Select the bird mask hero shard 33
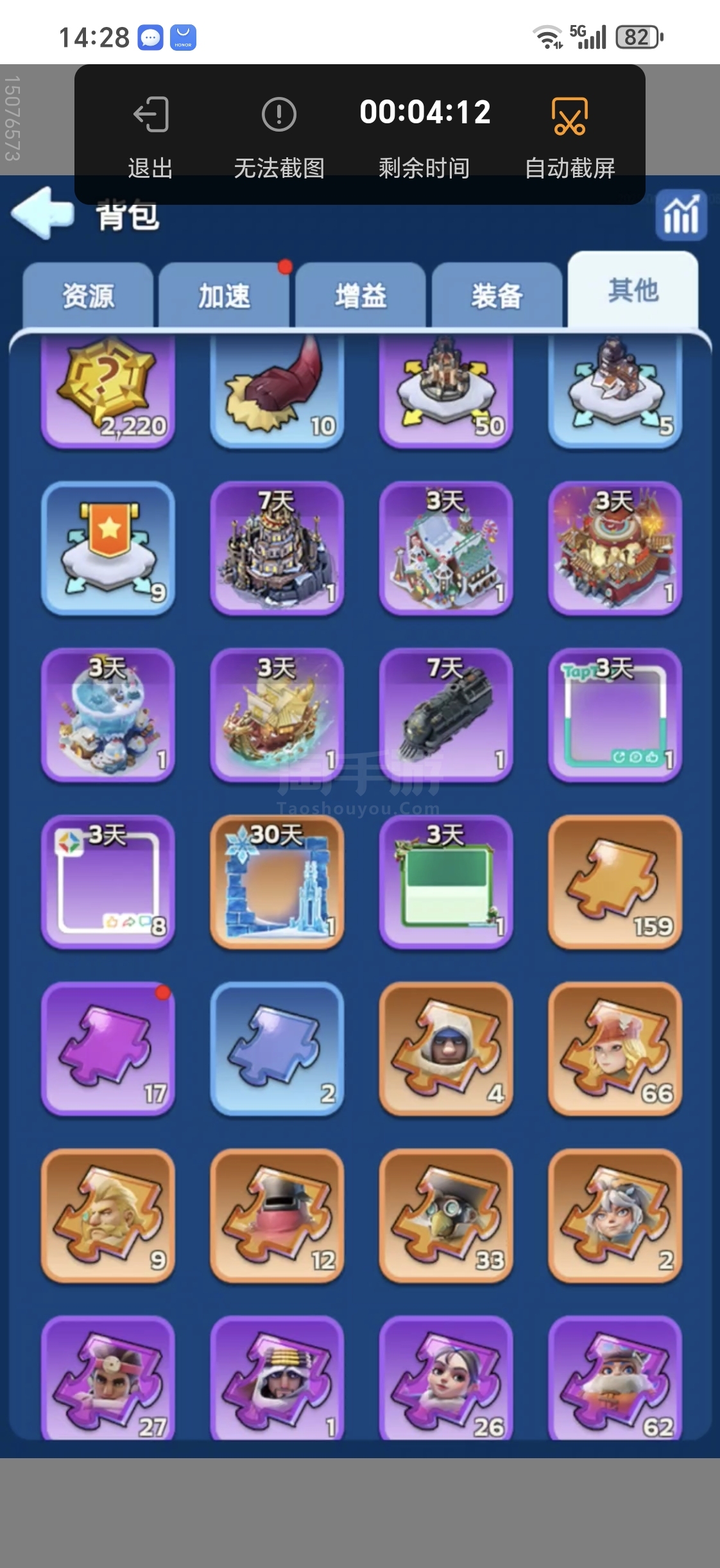The image size is (720, 1568). [x=446, y=1215]
